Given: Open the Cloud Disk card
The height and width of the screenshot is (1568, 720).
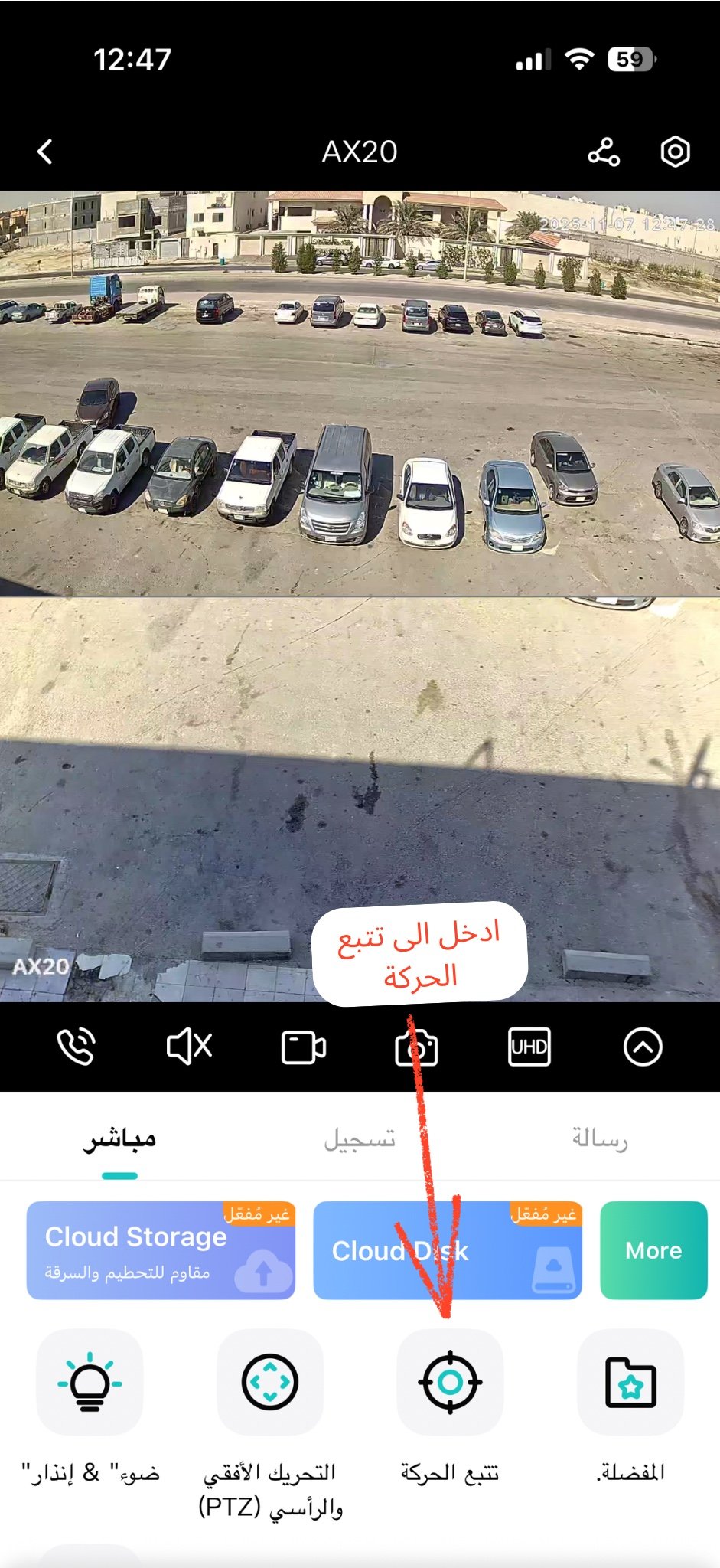Looking at the screenshot, I should tap(447, 1250).
